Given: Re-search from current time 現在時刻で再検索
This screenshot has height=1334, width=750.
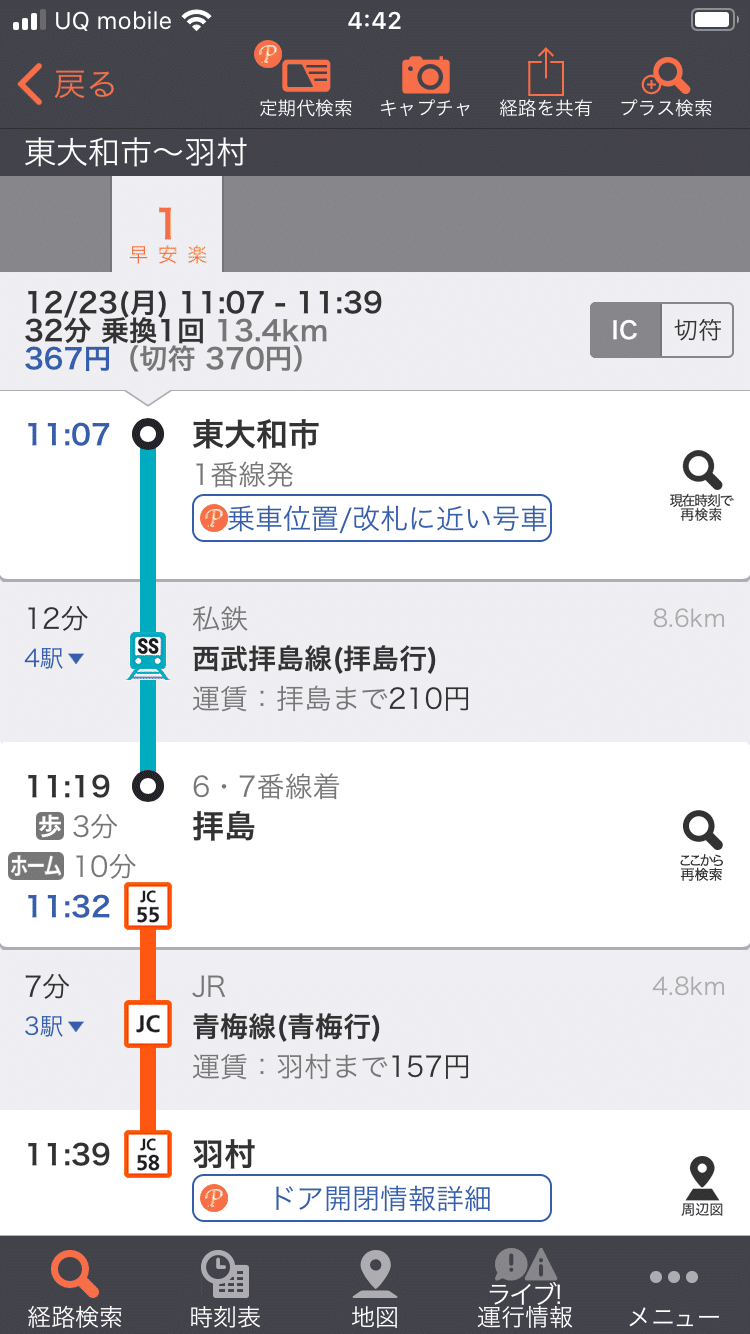Looking at the screenshot, I should point(701,486).
